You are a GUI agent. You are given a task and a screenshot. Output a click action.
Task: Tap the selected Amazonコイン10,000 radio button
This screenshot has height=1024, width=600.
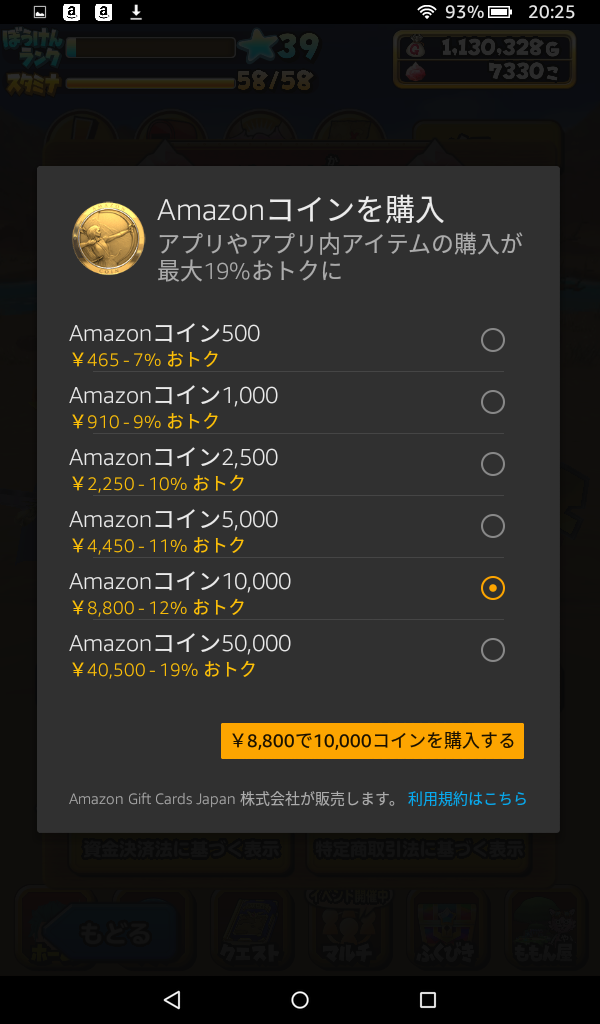click(492, 588)
